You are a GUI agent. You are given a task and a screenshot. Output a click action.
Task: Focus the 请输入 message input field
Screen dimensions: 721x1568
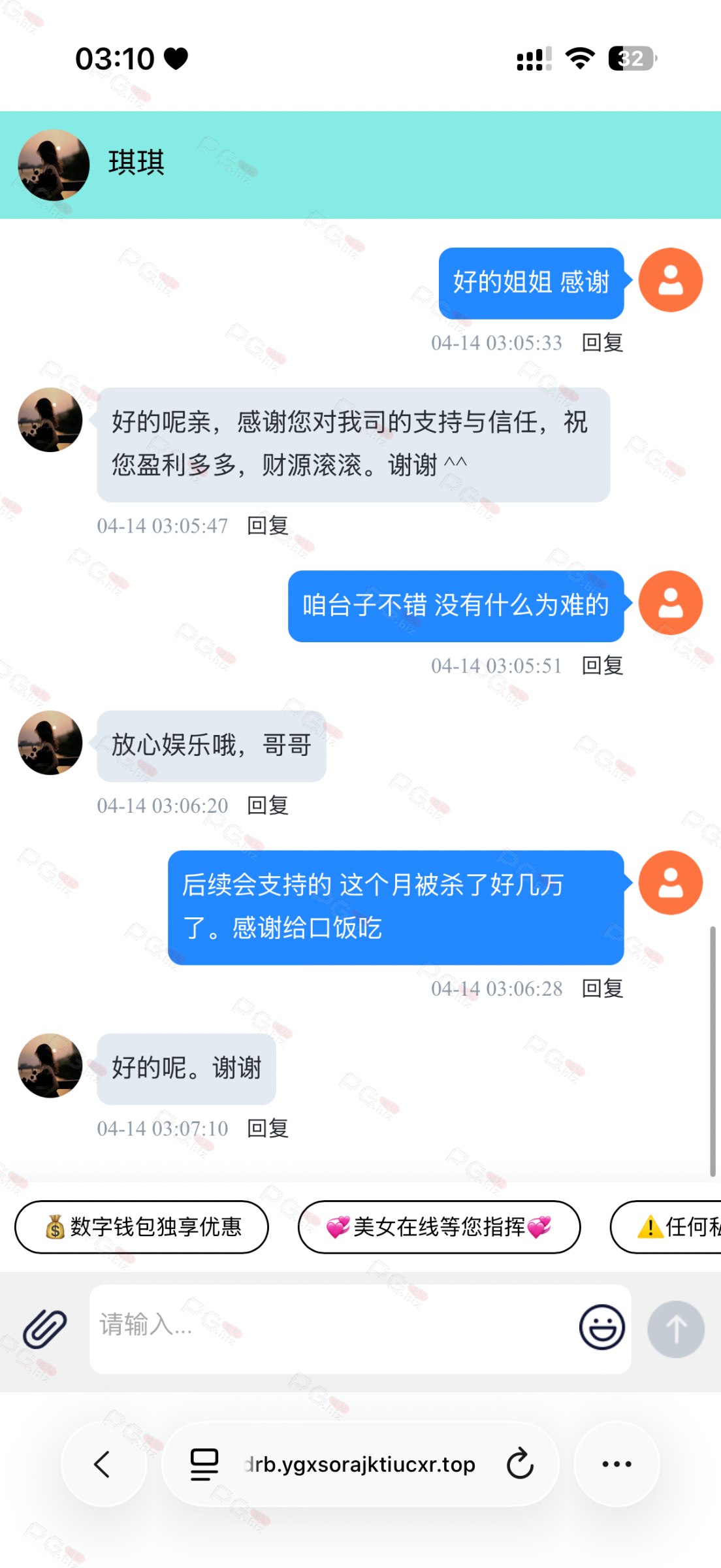coord(327,1328)
